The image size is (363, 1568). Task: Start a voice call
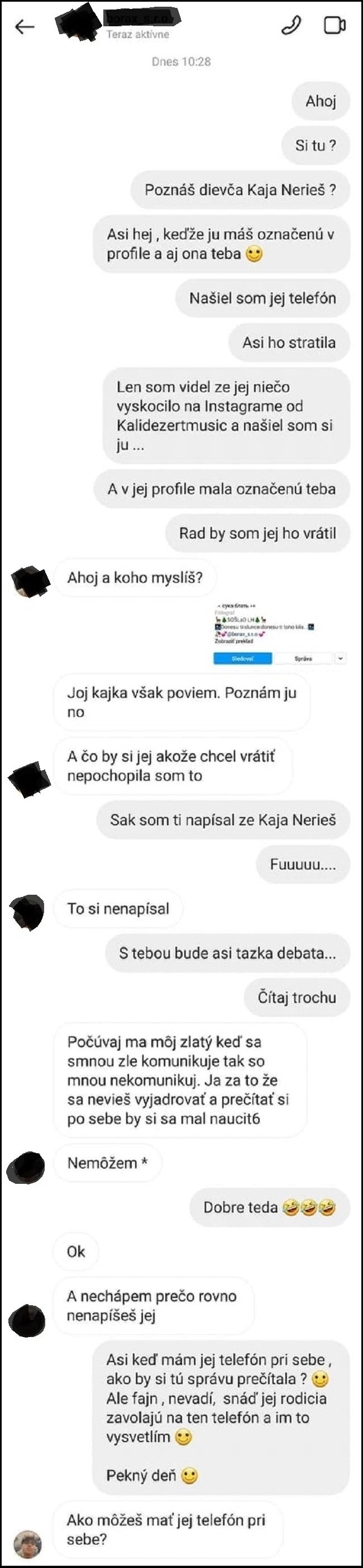pos(292,26)
